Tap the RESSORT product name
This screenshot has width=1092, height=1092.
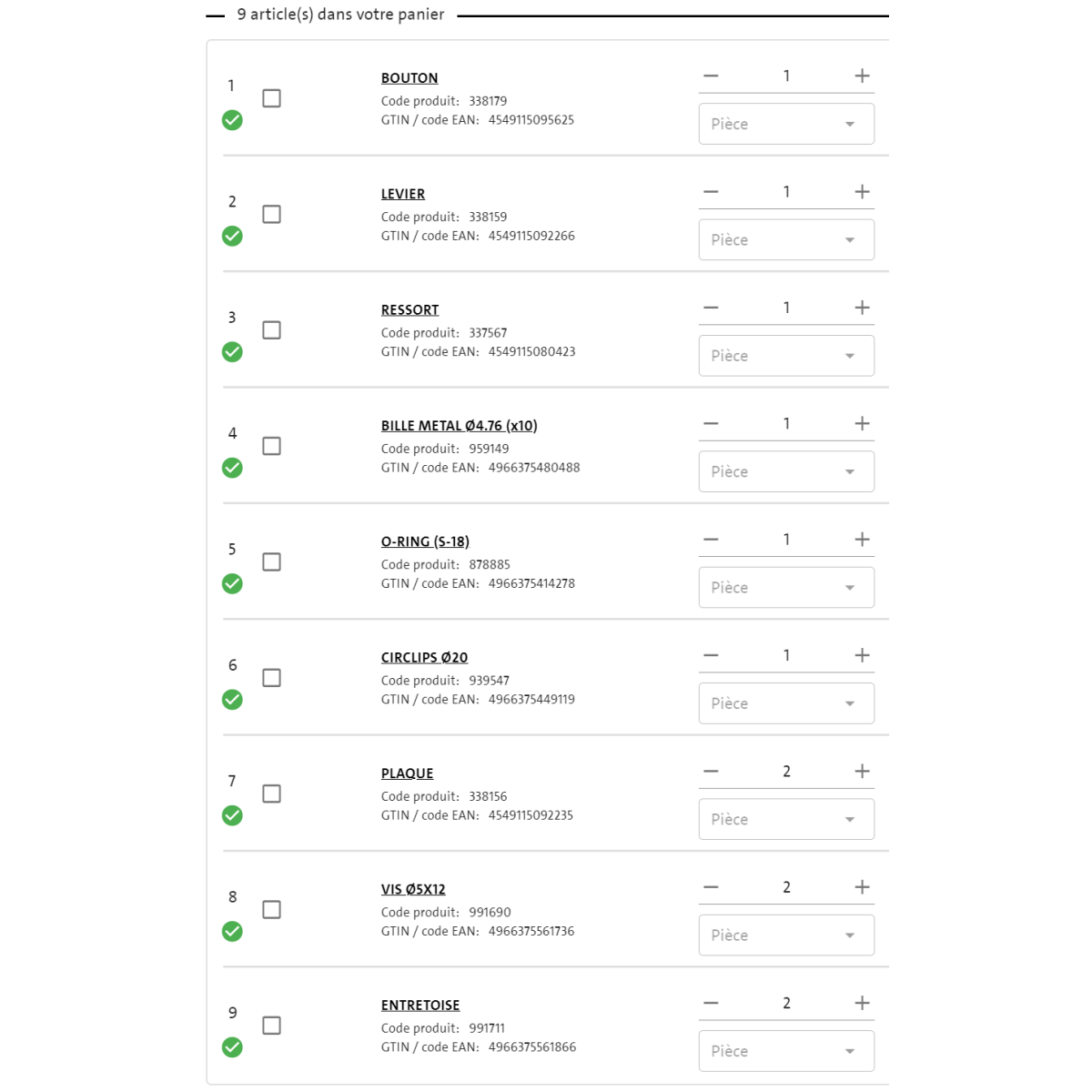pos(409,310)
